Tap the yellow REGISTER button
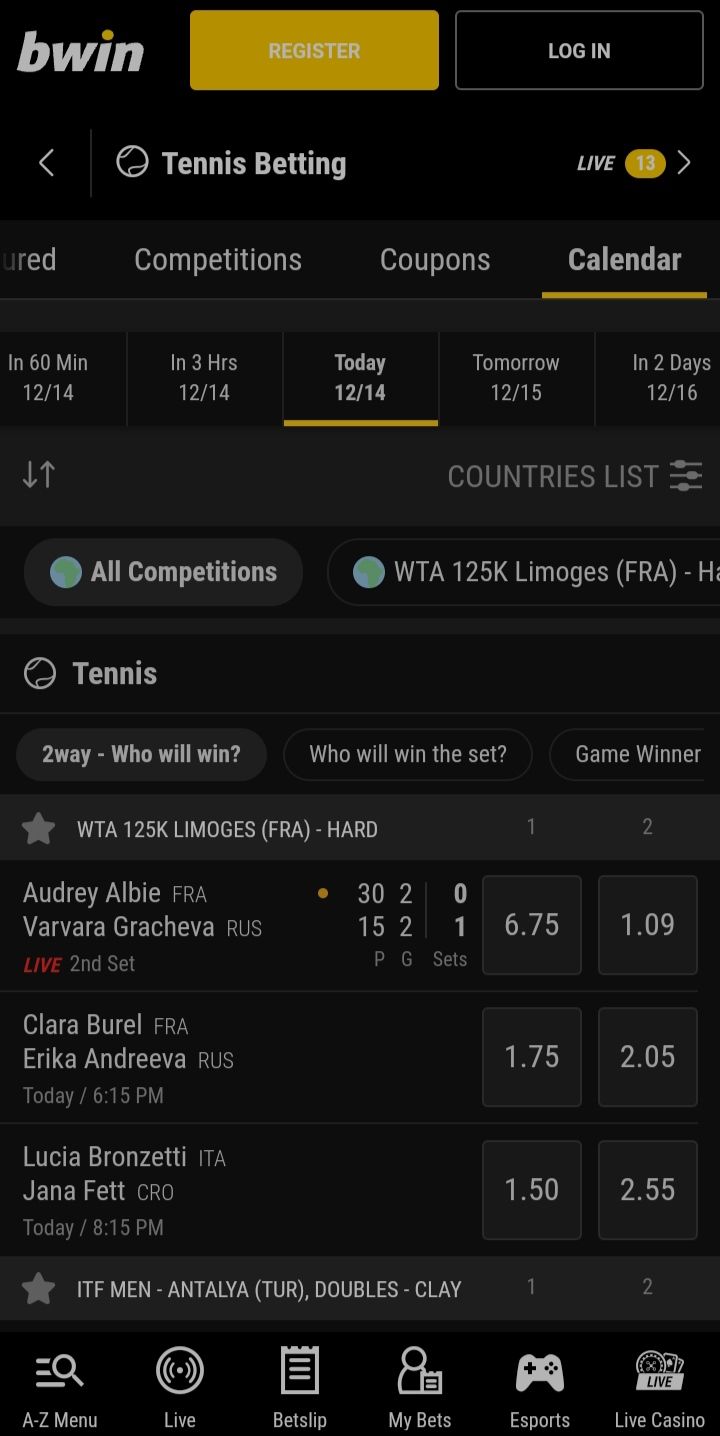Screen dimensions: 720x1436 314,51
